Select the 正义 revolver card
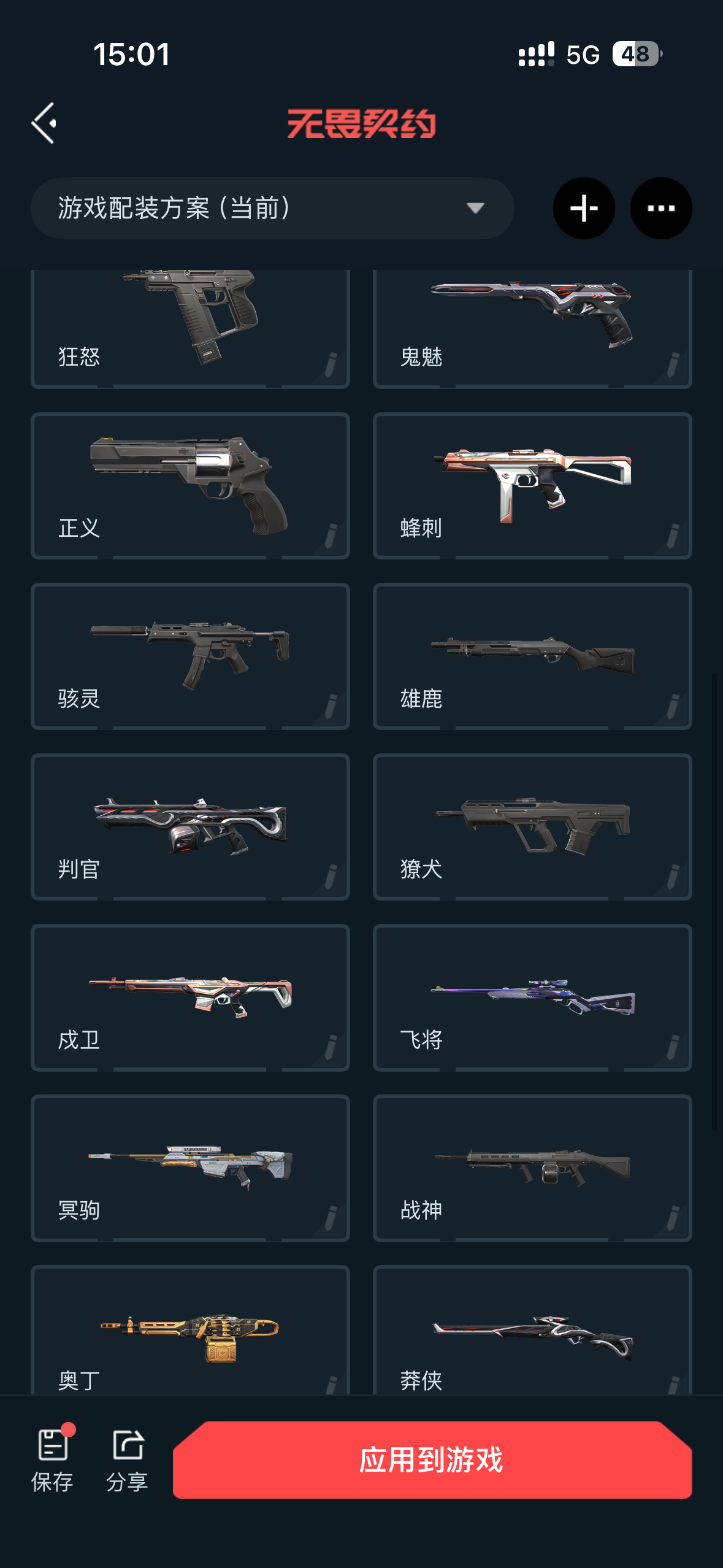The height and width of the screenshot is (1568, 723). click(x=190, y=485)
